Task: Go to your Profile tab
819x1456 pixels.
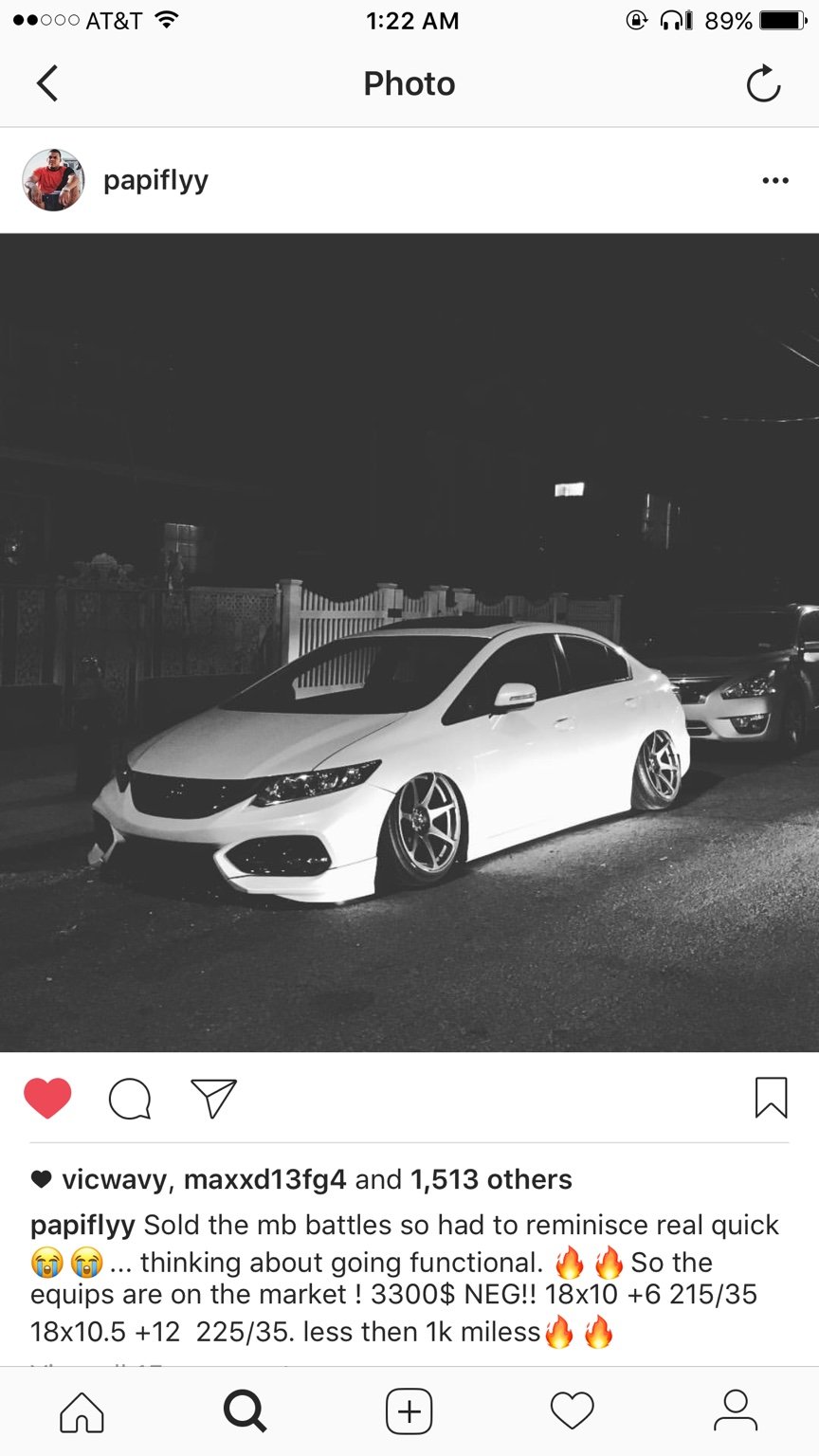Action: click(x=736, y=1411)
